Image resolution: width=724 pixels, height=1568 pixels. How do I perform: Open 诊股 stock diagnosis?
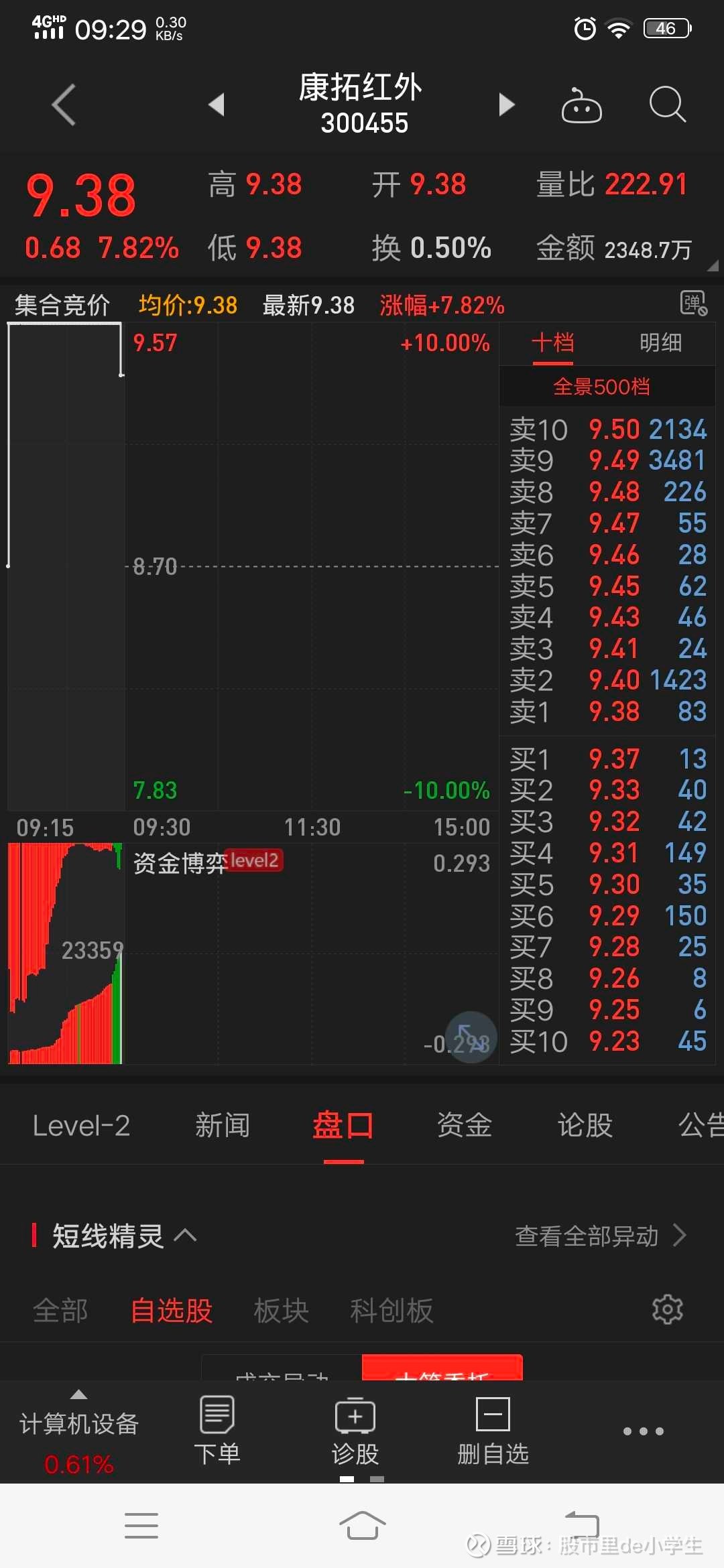coord(355,1430)
